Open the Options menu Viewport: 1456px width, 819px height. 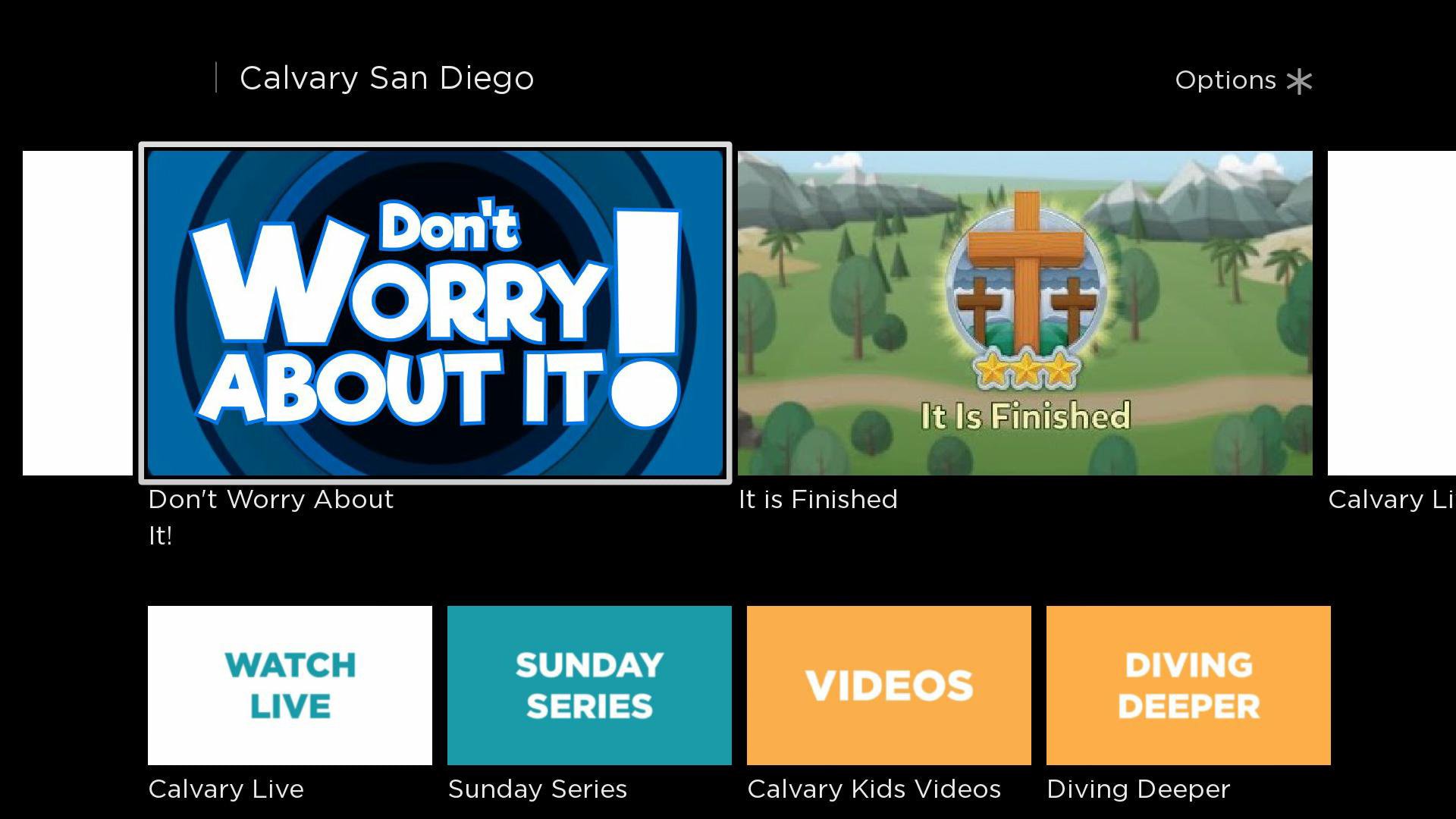tap(1243, 80)
